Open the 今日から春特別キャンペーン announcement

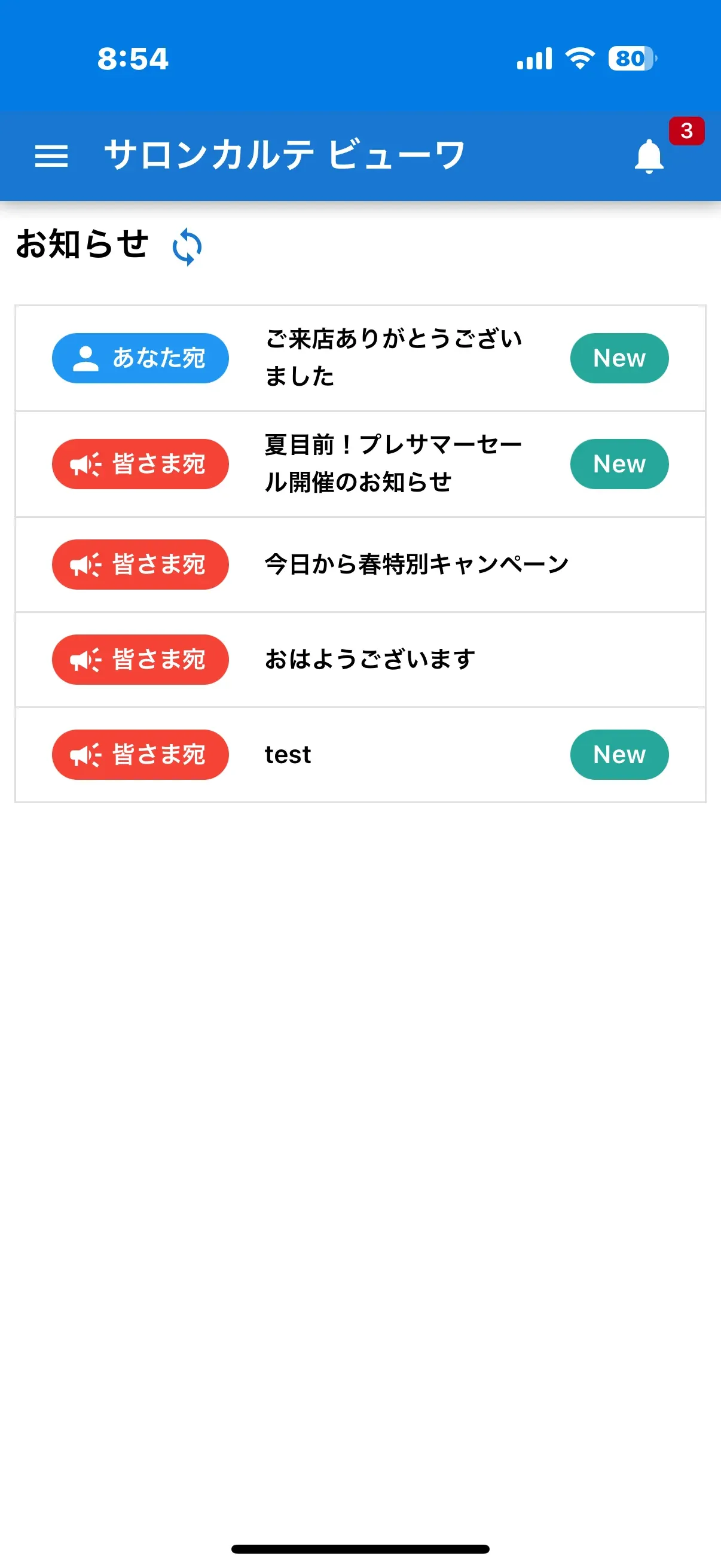417,565
